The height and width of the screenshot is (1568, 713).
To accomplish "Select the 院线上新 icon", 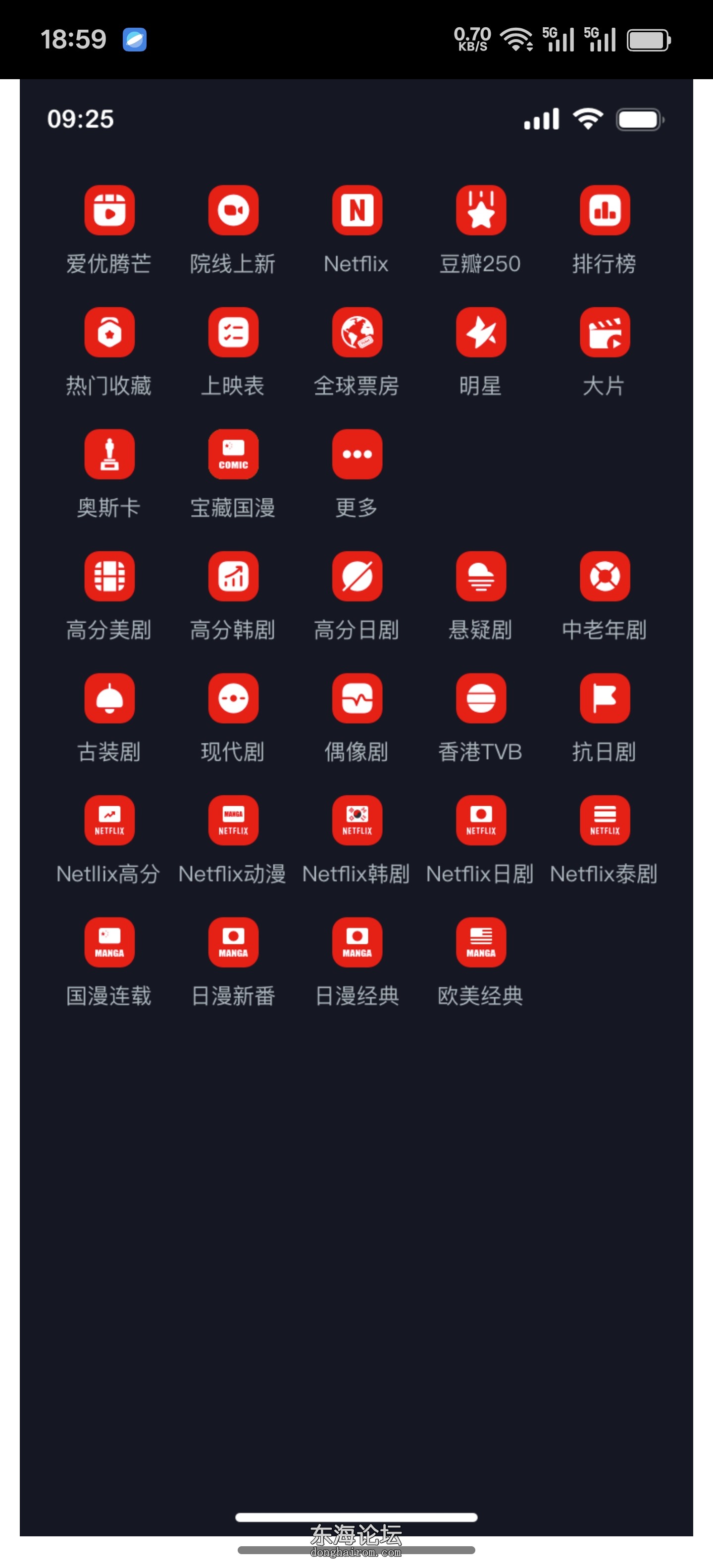I will (234, 211).
